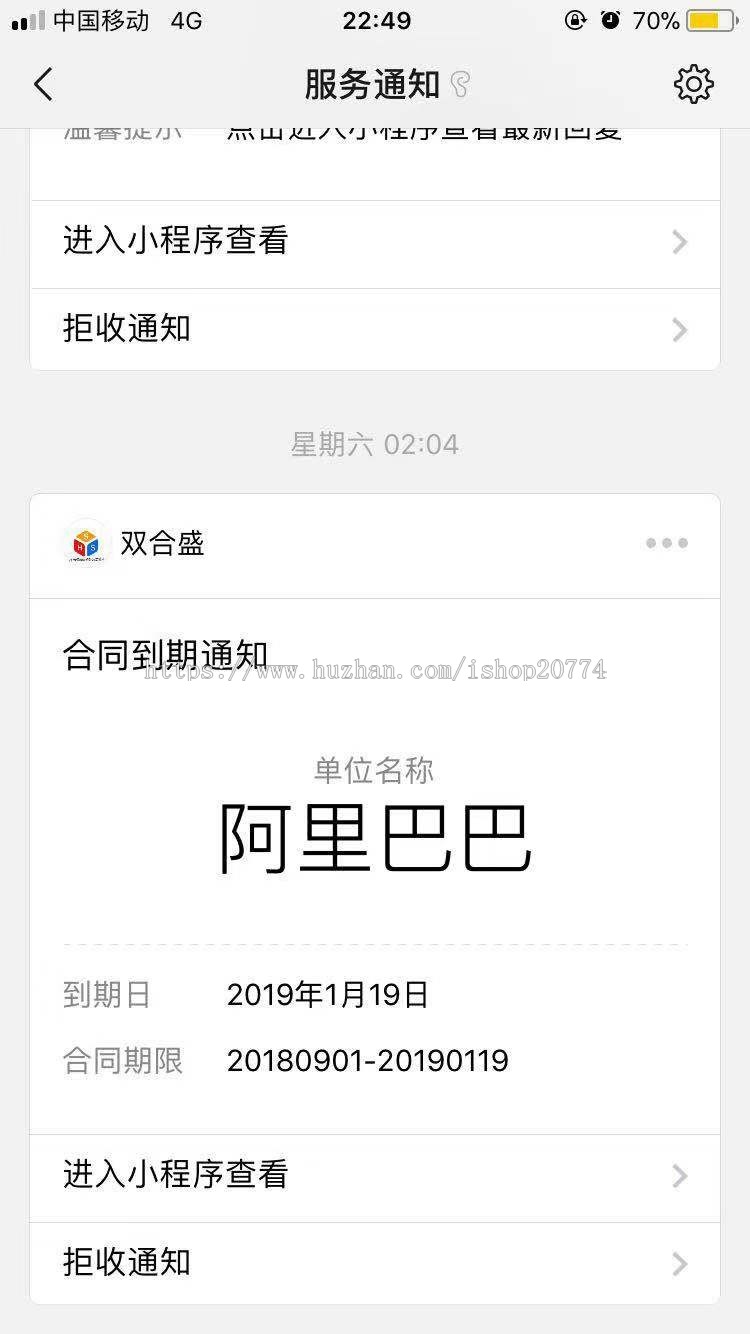The width and height of the screenshot is (750, 1334).
Task: Select 拒收通知 in the 双合盛 card
Action: [375, 1262]
